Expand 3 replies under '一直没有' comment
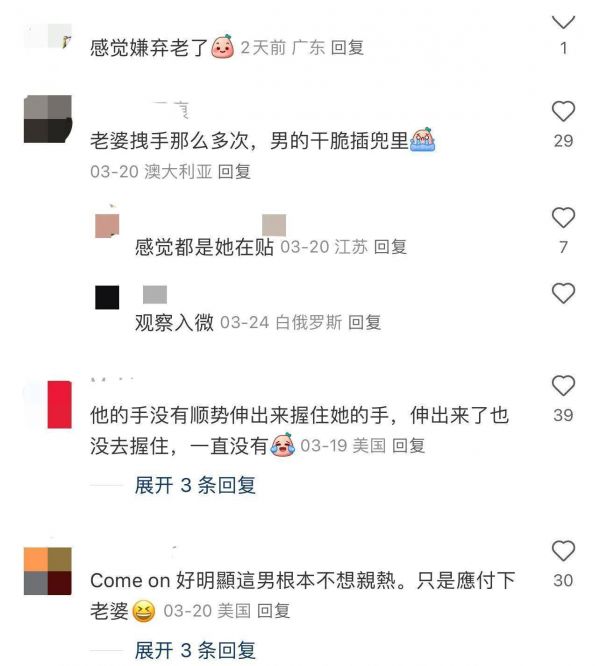600x666 pixels. (x=195, y=485)
